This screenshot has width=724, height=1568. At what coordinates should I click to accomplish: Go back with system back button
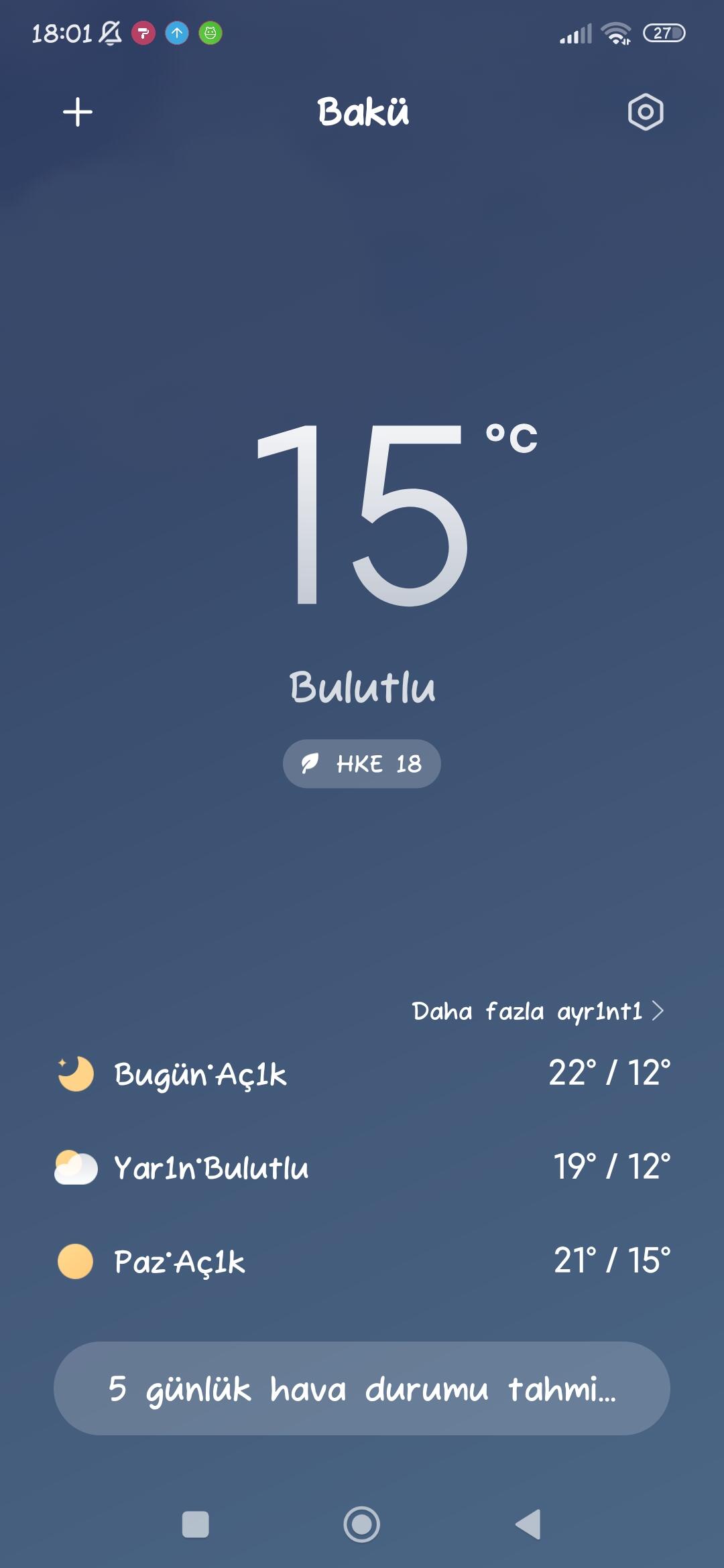(528, 1524)
